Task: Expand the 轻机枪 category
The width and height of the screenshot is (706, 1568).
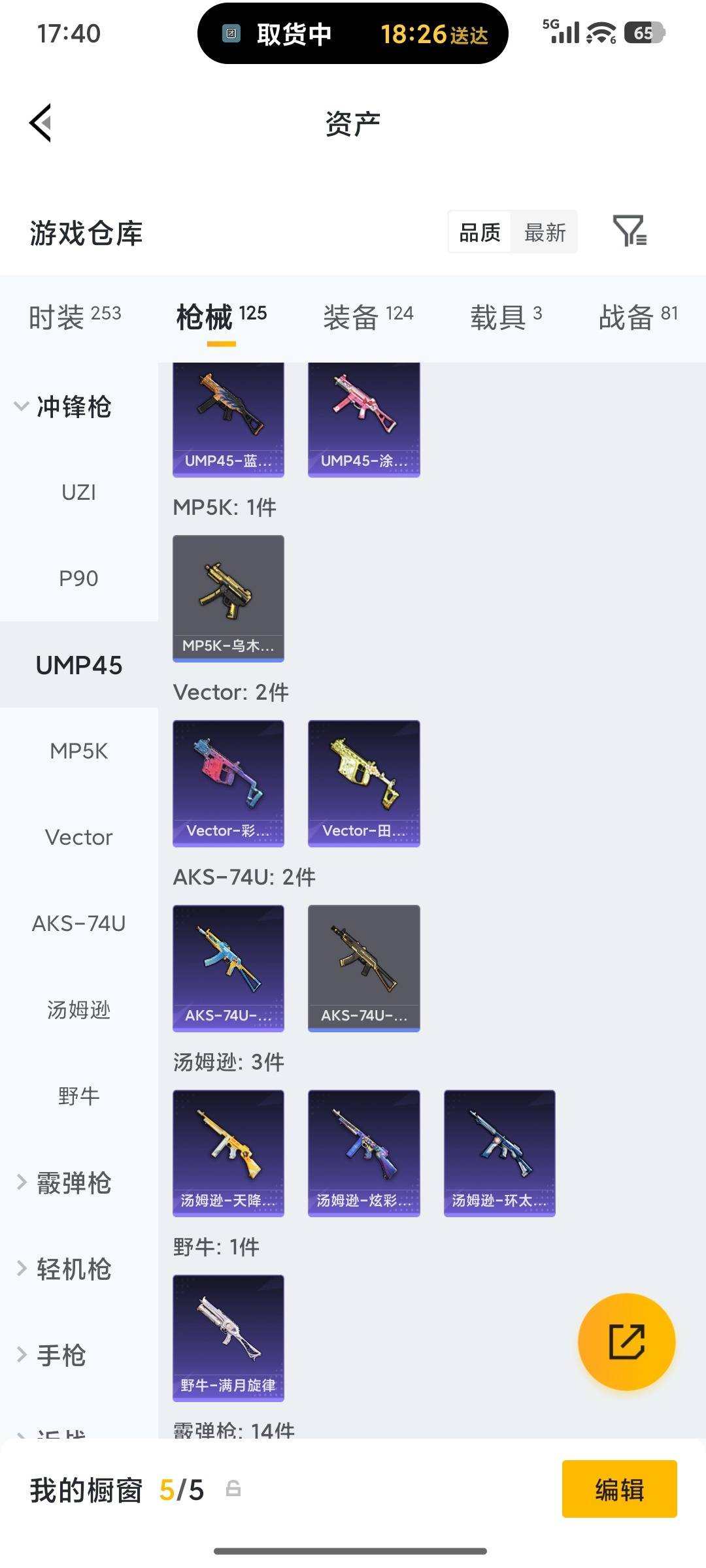Action: tap(64, 1269)
